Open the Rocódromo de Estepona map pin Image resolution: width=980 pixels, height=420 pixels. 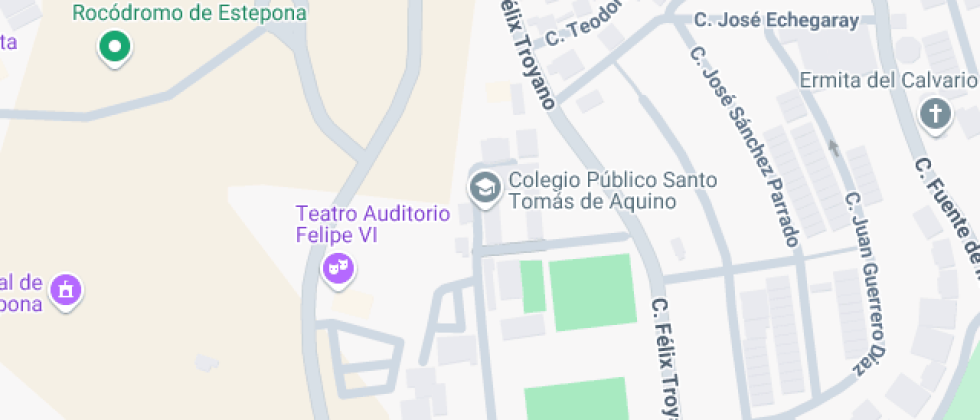point(115,46)
